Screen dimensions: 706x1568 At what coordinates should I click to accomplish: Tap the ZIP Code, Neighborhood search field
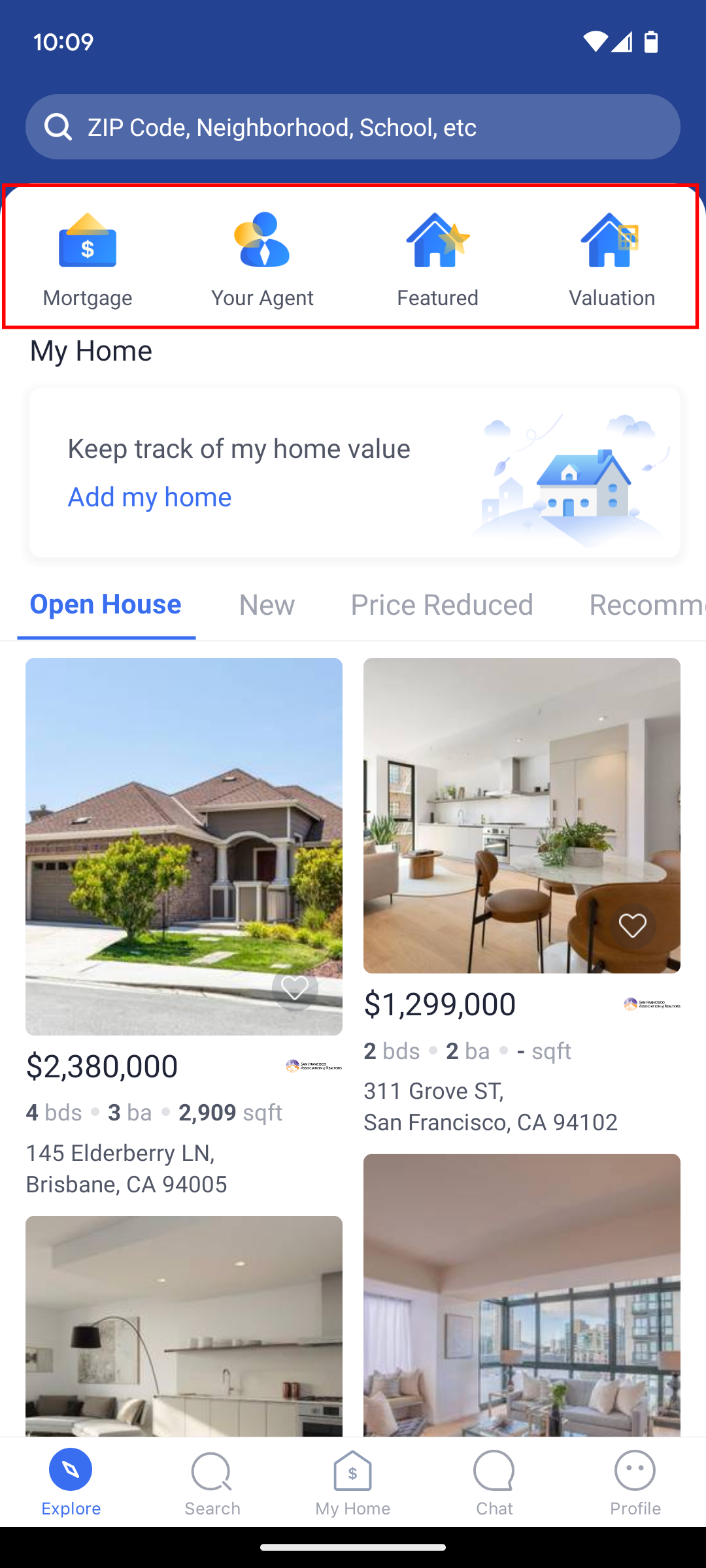click(x=353, y=127)
